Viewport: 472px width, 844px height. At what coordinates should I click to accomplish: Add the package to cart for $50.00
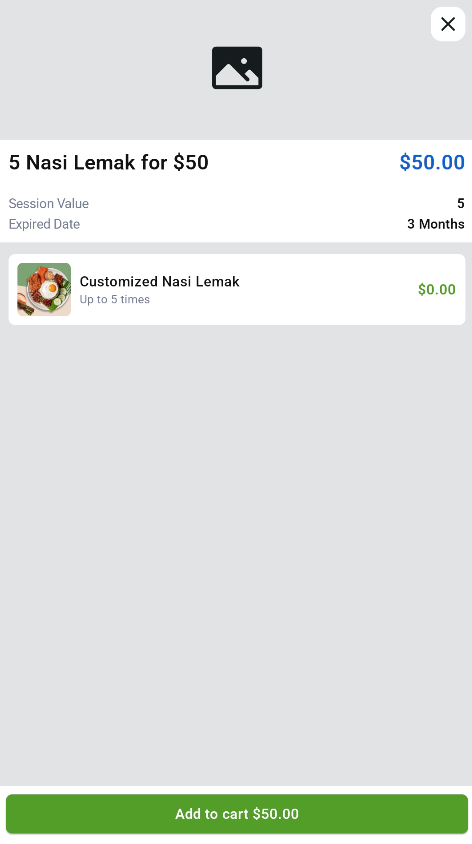(237, 814)
